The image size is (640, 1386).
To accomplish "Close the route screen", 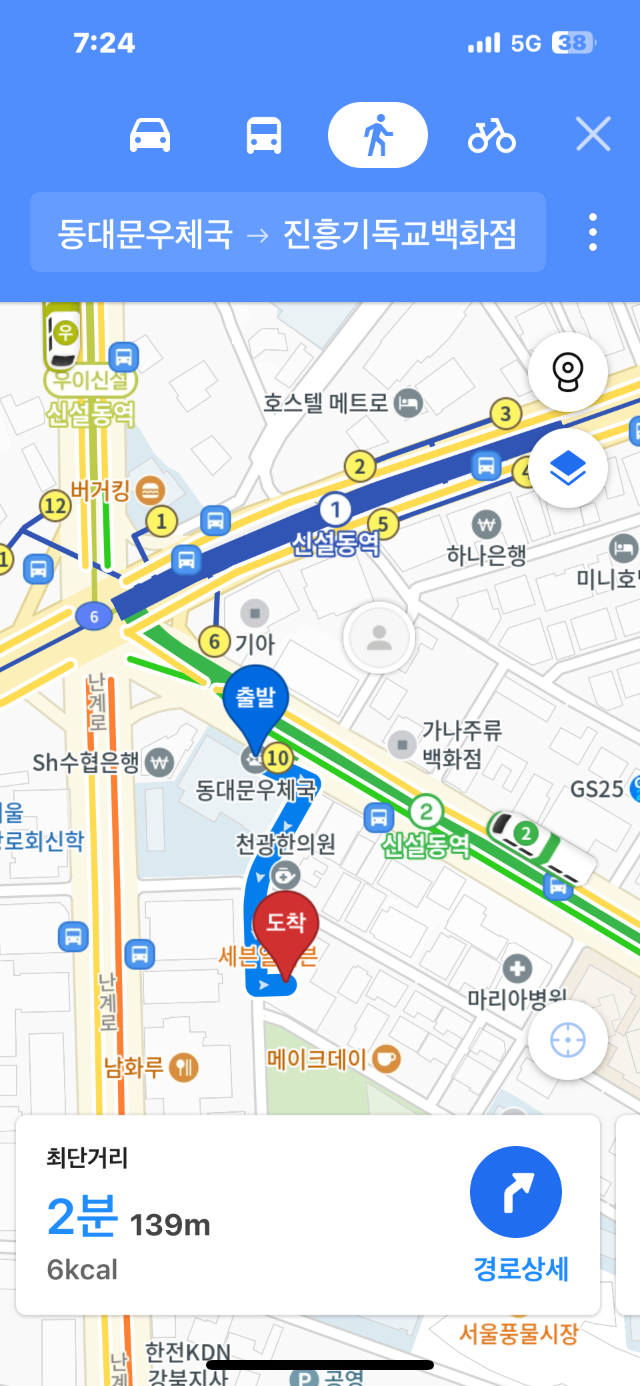I will pyautogui.click(x=593, y=134).
